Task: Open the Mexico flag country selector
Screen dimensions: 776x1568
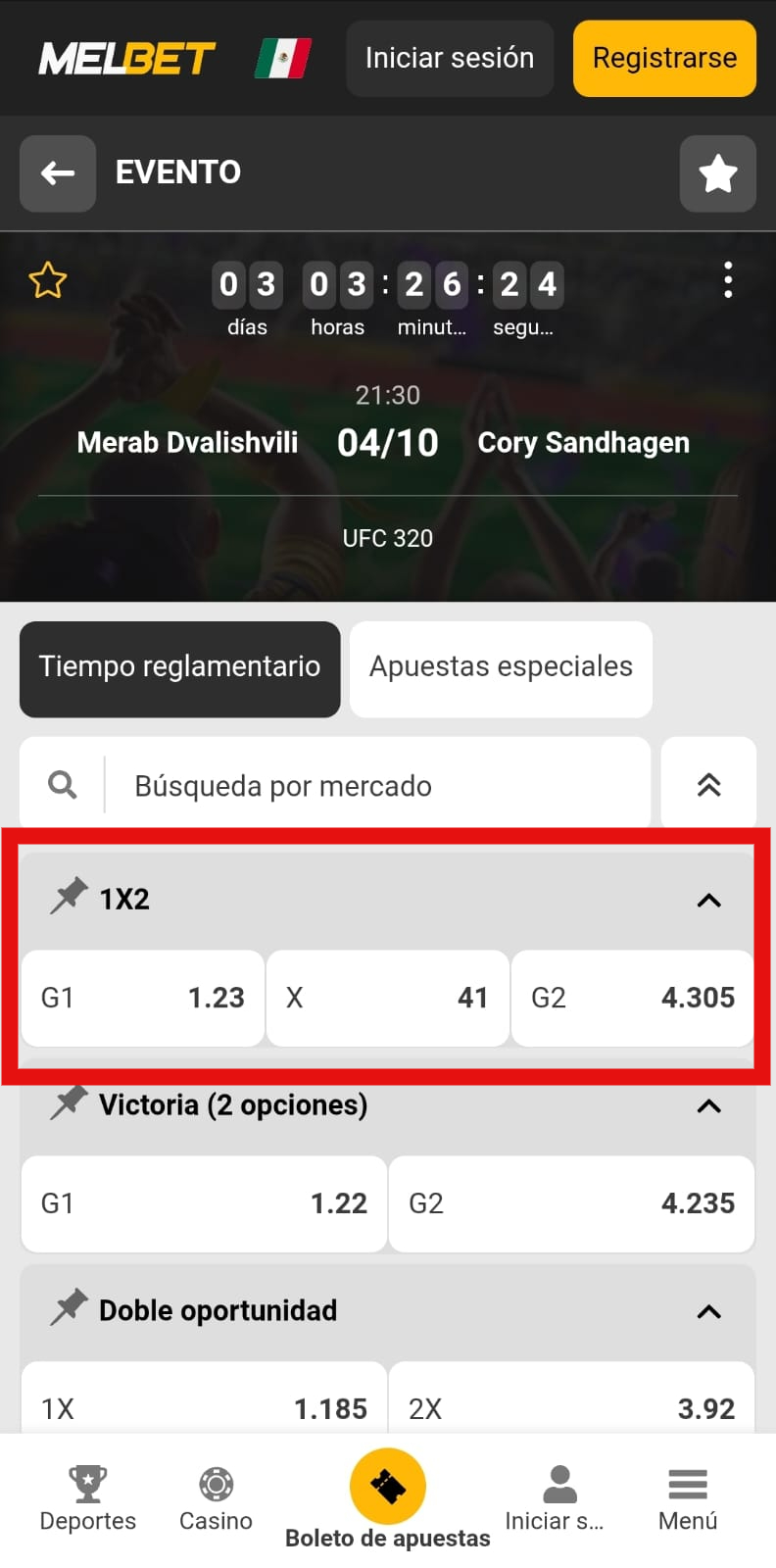Action: tap(283, 59)
